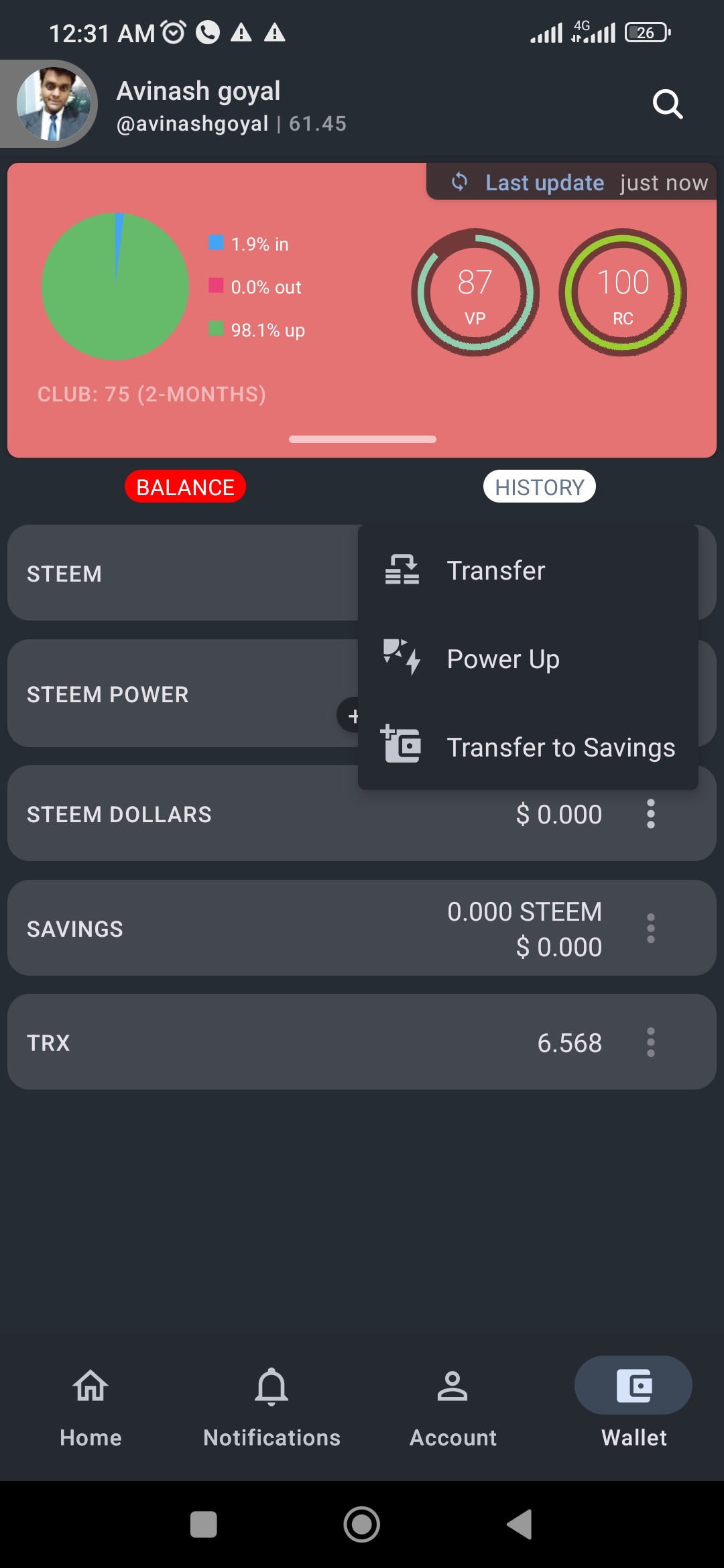Open the Savings three-dot menu
Image resolution: width=724 pixels, height=1568 pixels.
click(x=650, y=929)
